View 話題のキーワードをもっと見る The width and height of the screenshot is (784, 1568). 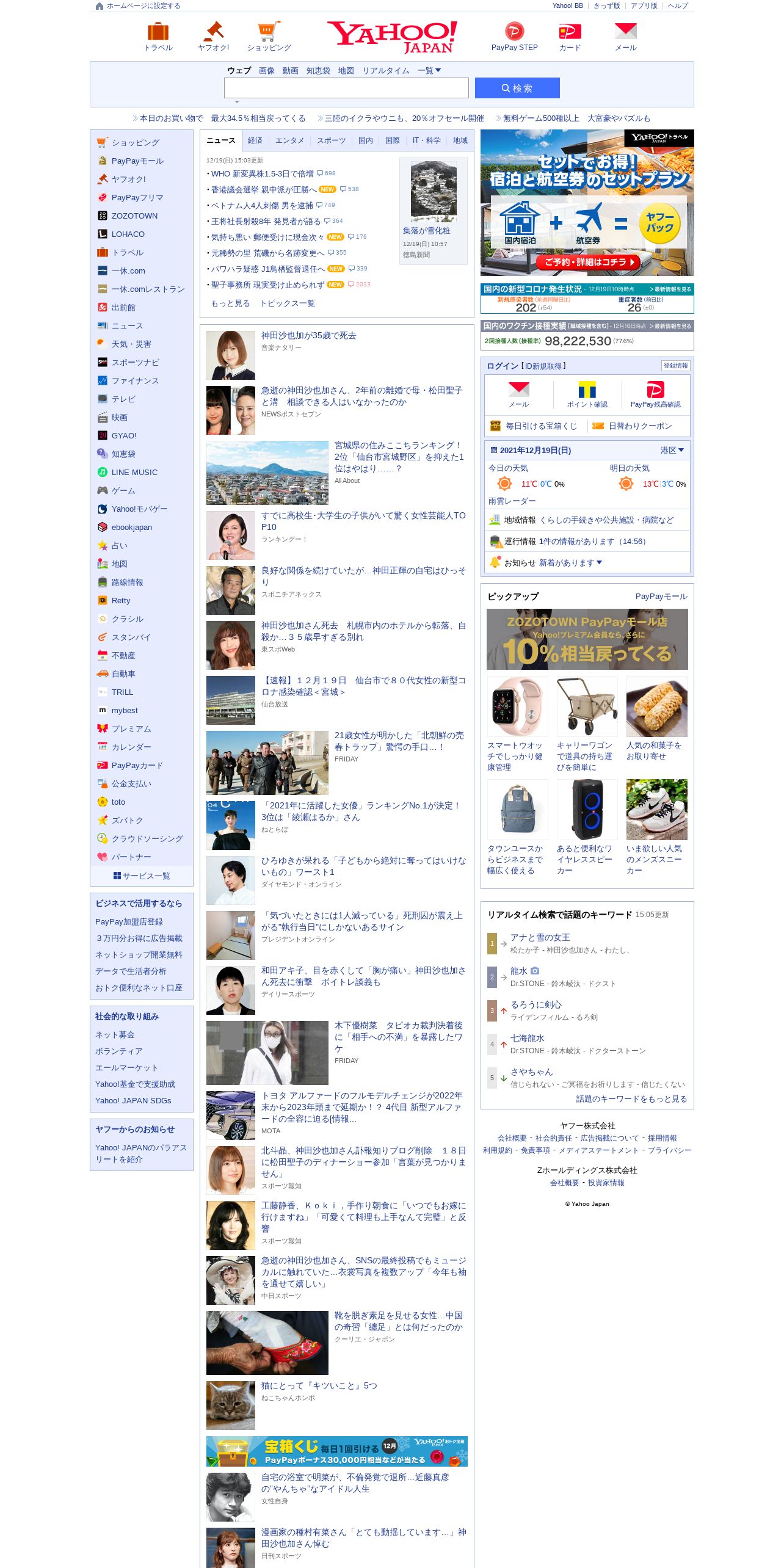click(632, 1098)
